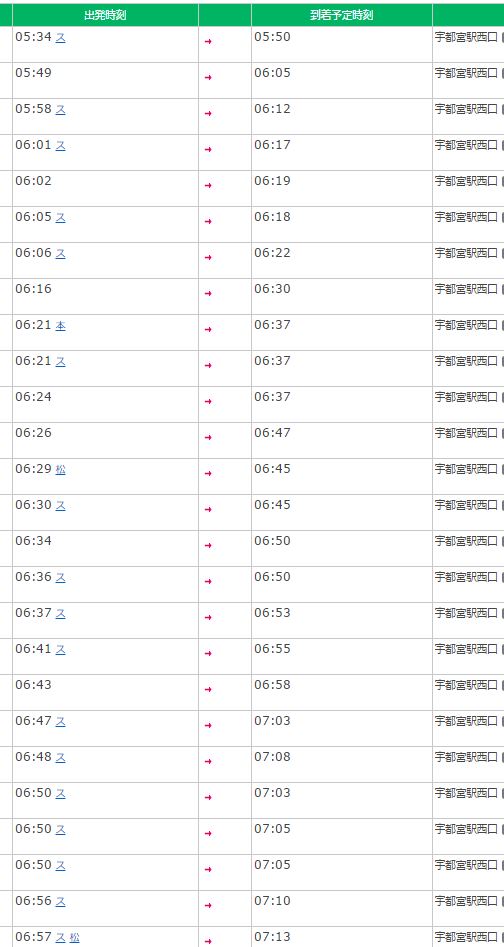The image size is (504, 947).
Task: Tap the ス link beside the 06:21 departure
Action: click(60, 362)
